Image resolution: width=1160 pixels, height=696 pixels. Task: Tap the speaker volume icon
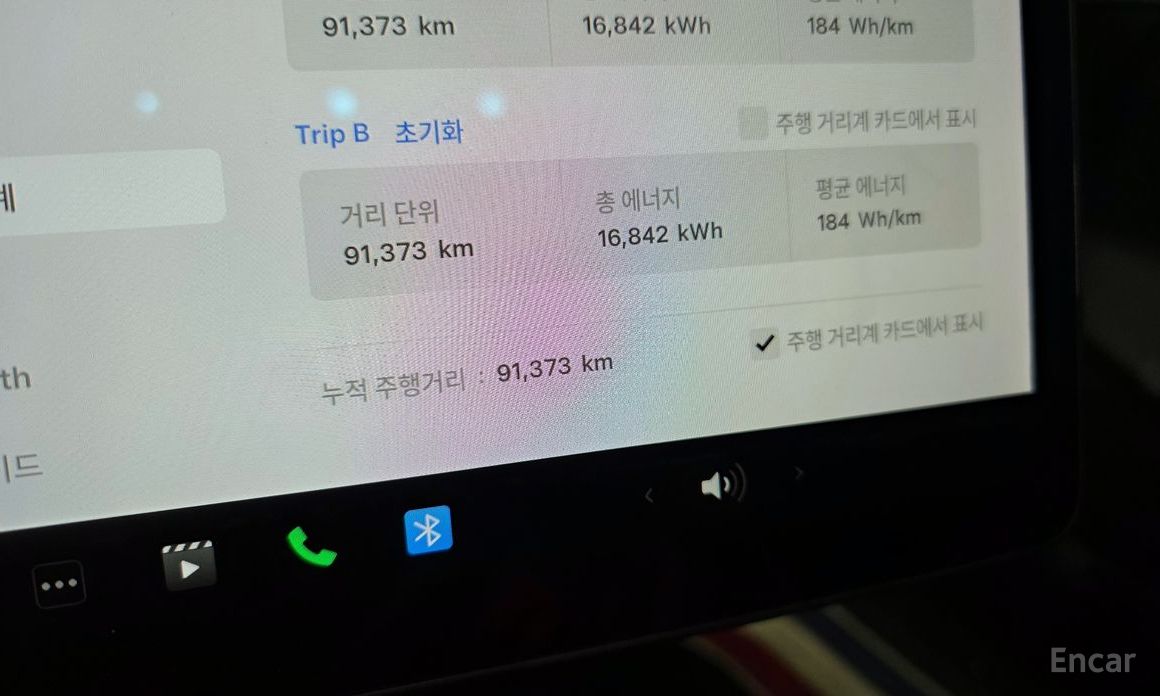[x=722, y=485]
